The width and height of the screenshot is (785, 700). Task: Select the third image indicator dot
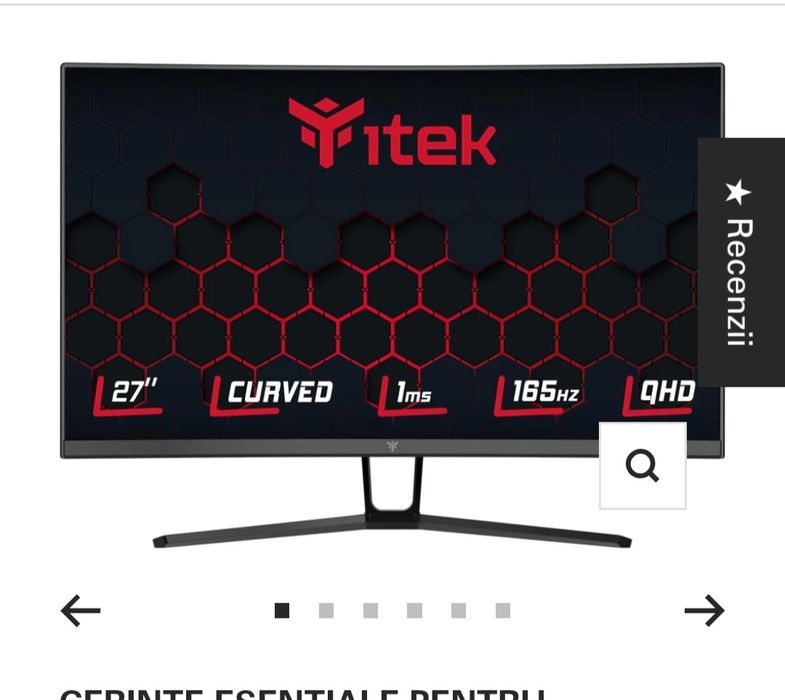pyautogui.click(x=370, y=610)
